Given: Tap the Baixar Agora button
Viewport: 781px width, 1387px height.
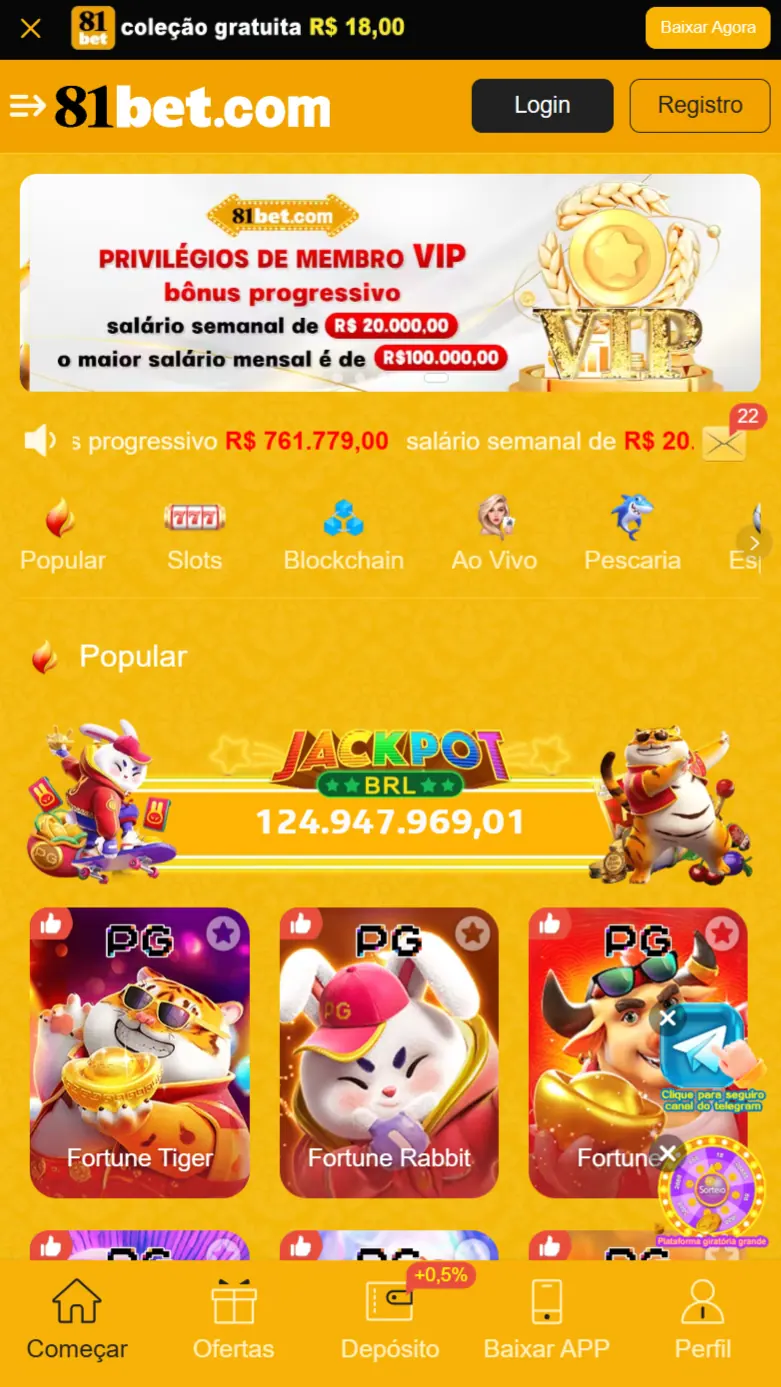Looking at the screenshot, I should 707,28.
